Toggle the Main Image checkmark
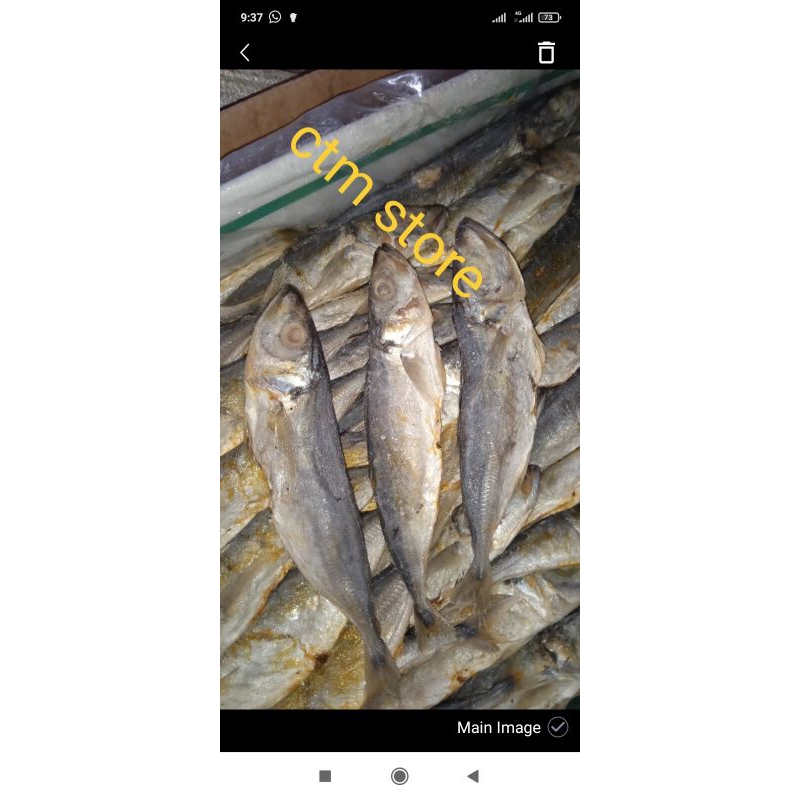 tap(558, 727)
